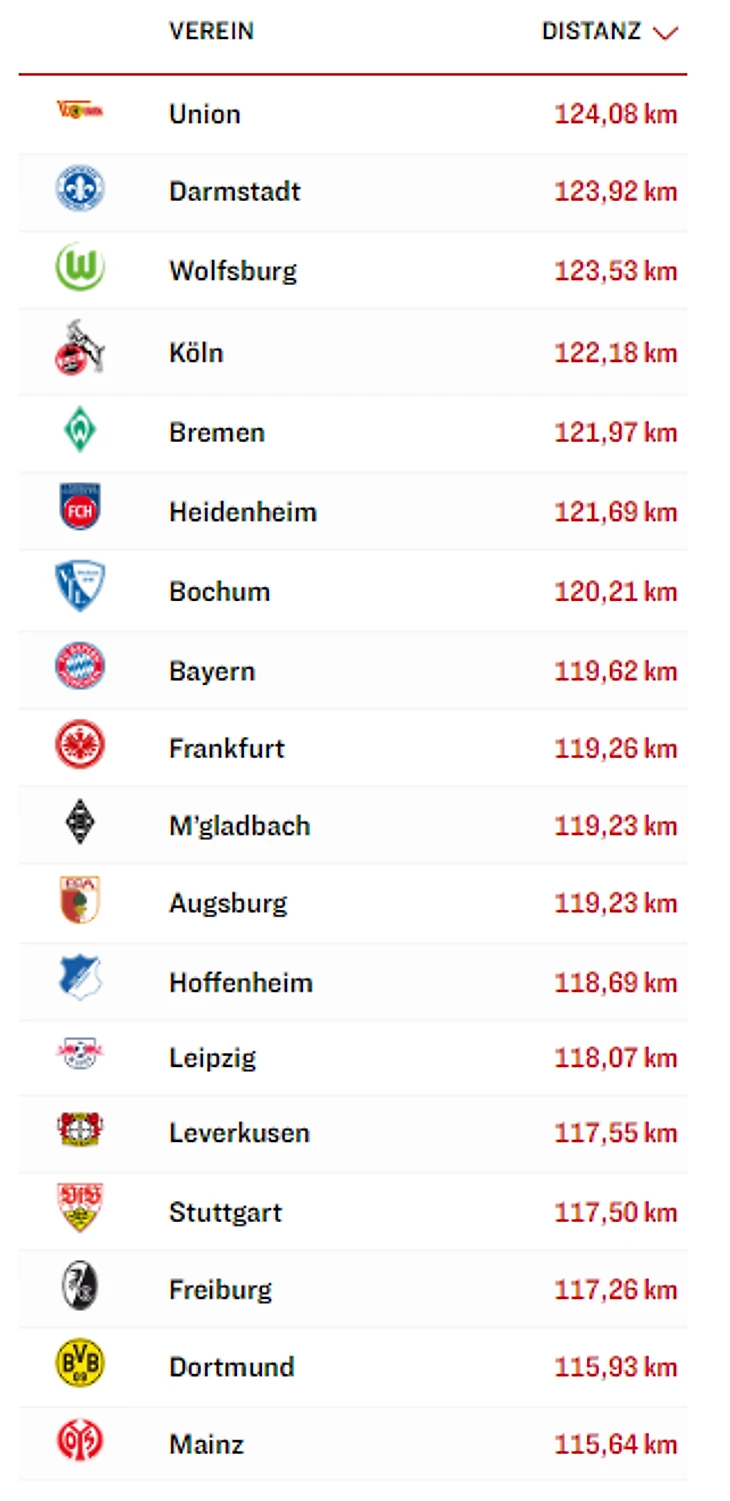Select the Leipzig row
Screen dimensions: 730x1501
click(x=212, y=1058)
